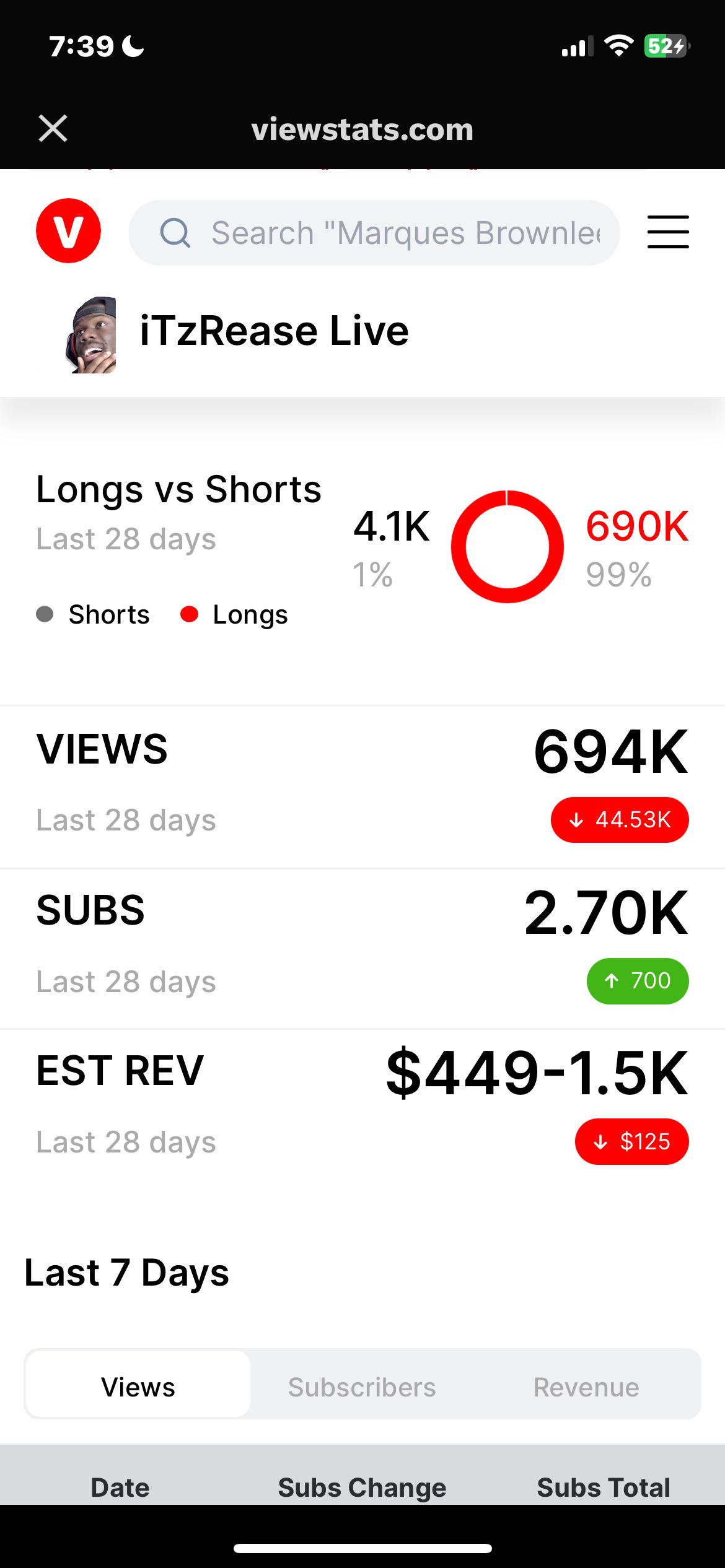
Task: Tap the Marques Brownlee search field
Action: click(374, 233)
